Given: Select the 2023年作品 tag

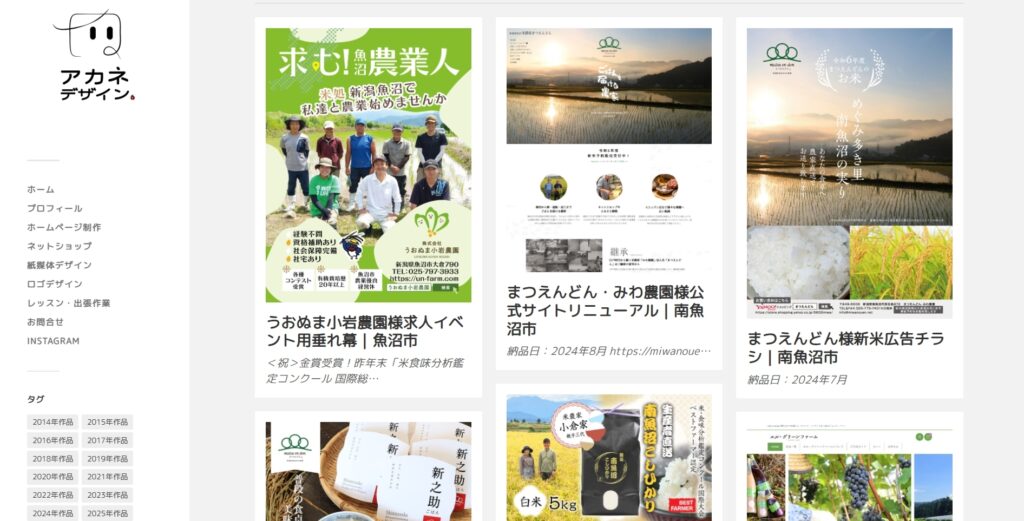Looking at the screenshot, I should (107, 495).
